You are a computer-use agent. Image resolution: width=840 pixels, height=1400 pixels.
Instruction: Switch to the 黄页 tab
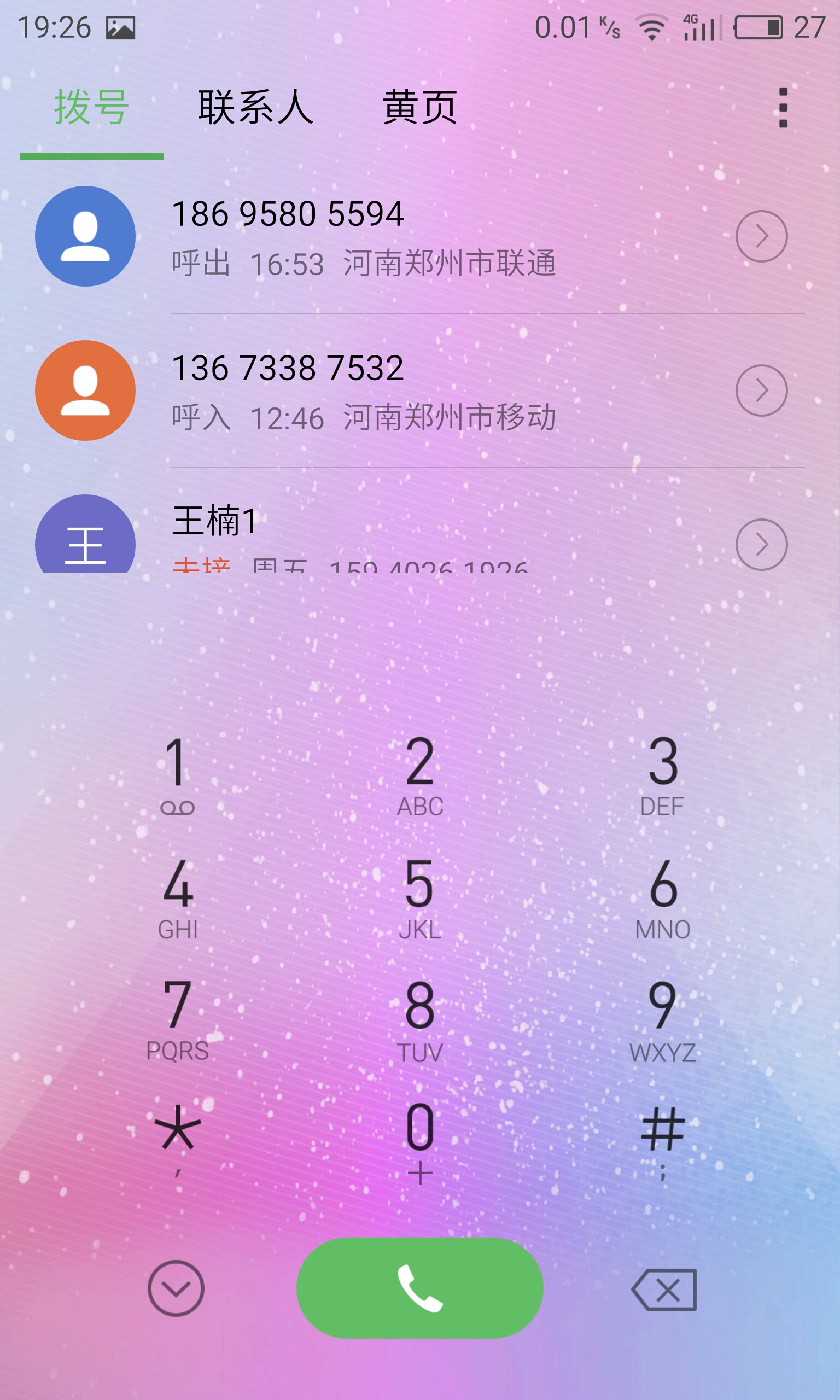point(419,107)
